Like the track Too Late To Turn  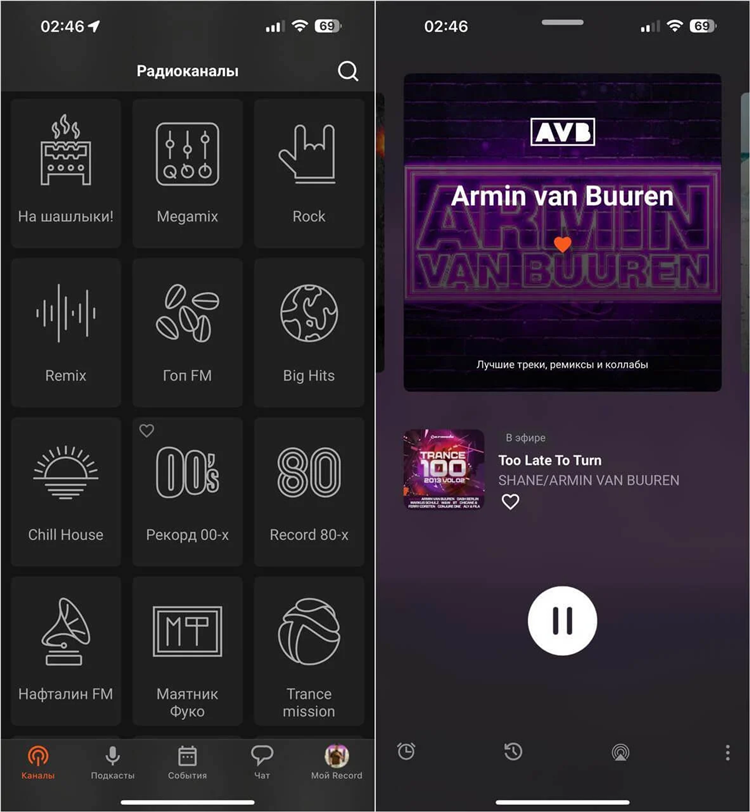click(x=510, y=502)
